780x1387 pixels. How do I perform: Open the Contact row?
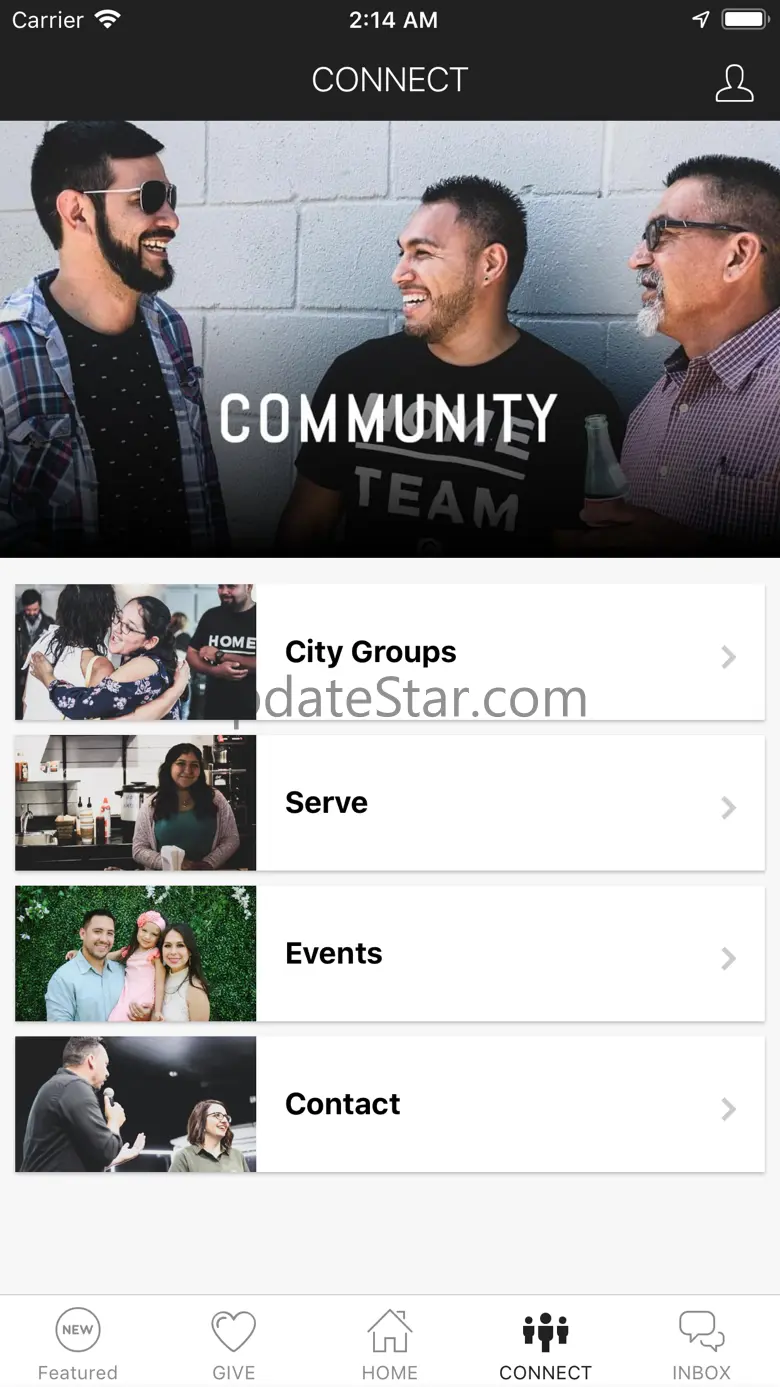390,1104
